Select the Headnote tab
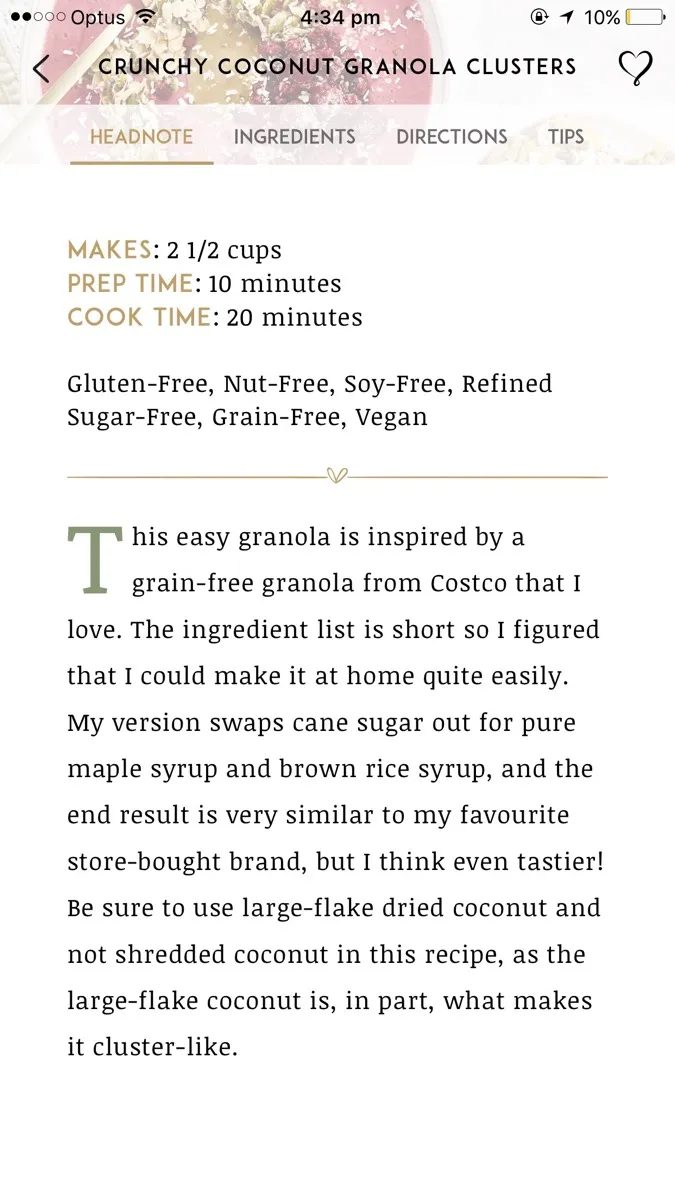The width and height of the screenshot is (675, 1200). (141, 137)
